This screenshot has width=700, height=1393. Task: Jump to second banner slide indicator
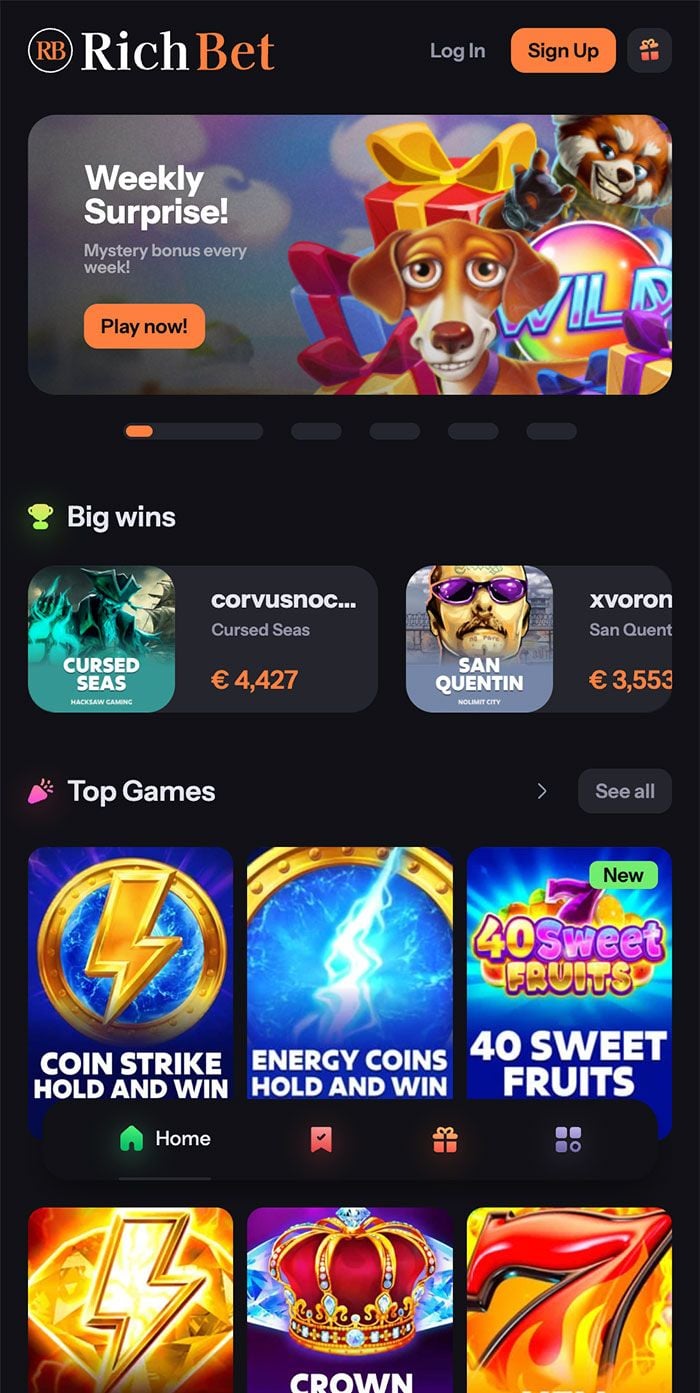coord(316,431)
